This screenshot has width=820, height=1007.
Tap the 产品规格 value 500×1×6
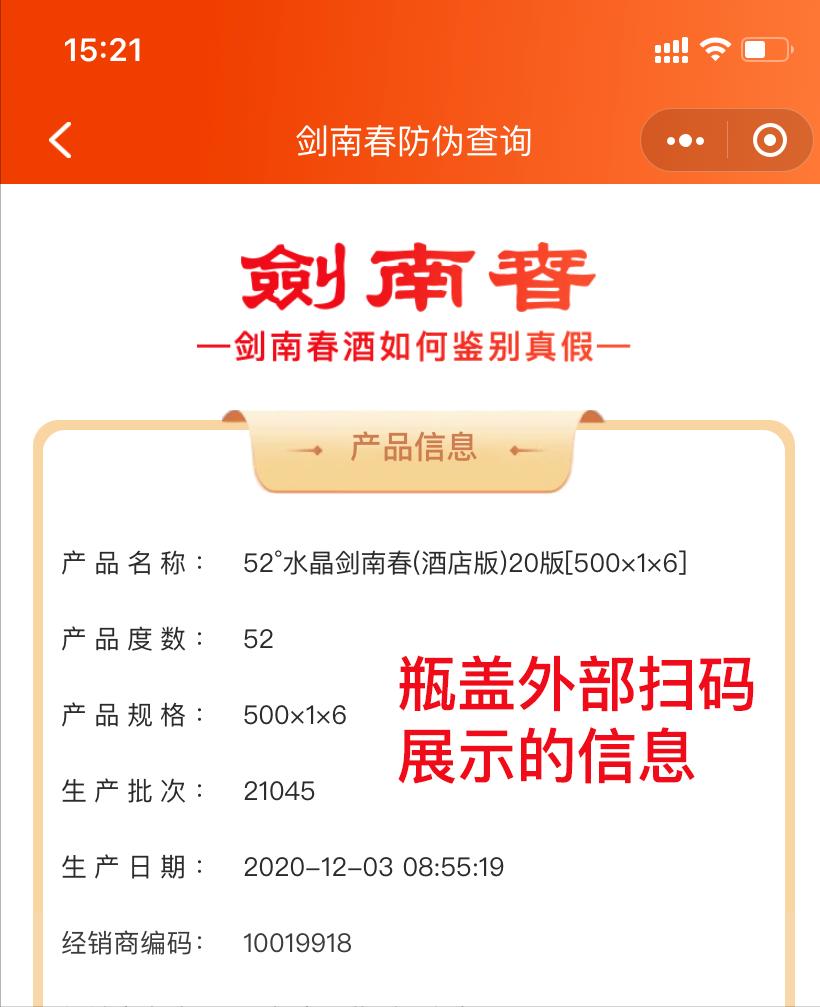click(296, 715)
